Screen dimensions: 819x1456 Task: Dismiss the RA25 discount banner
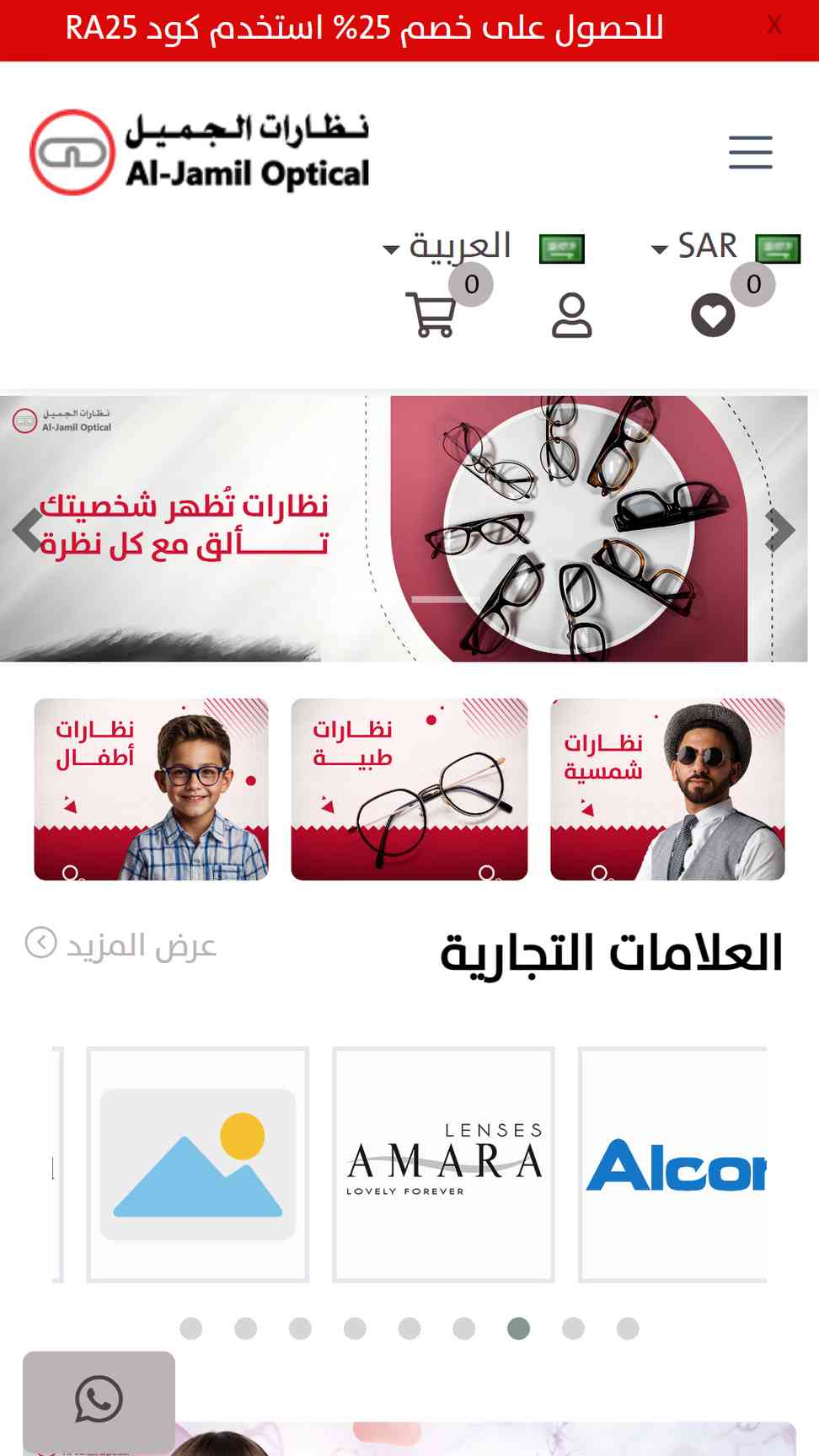pos(773,25)
